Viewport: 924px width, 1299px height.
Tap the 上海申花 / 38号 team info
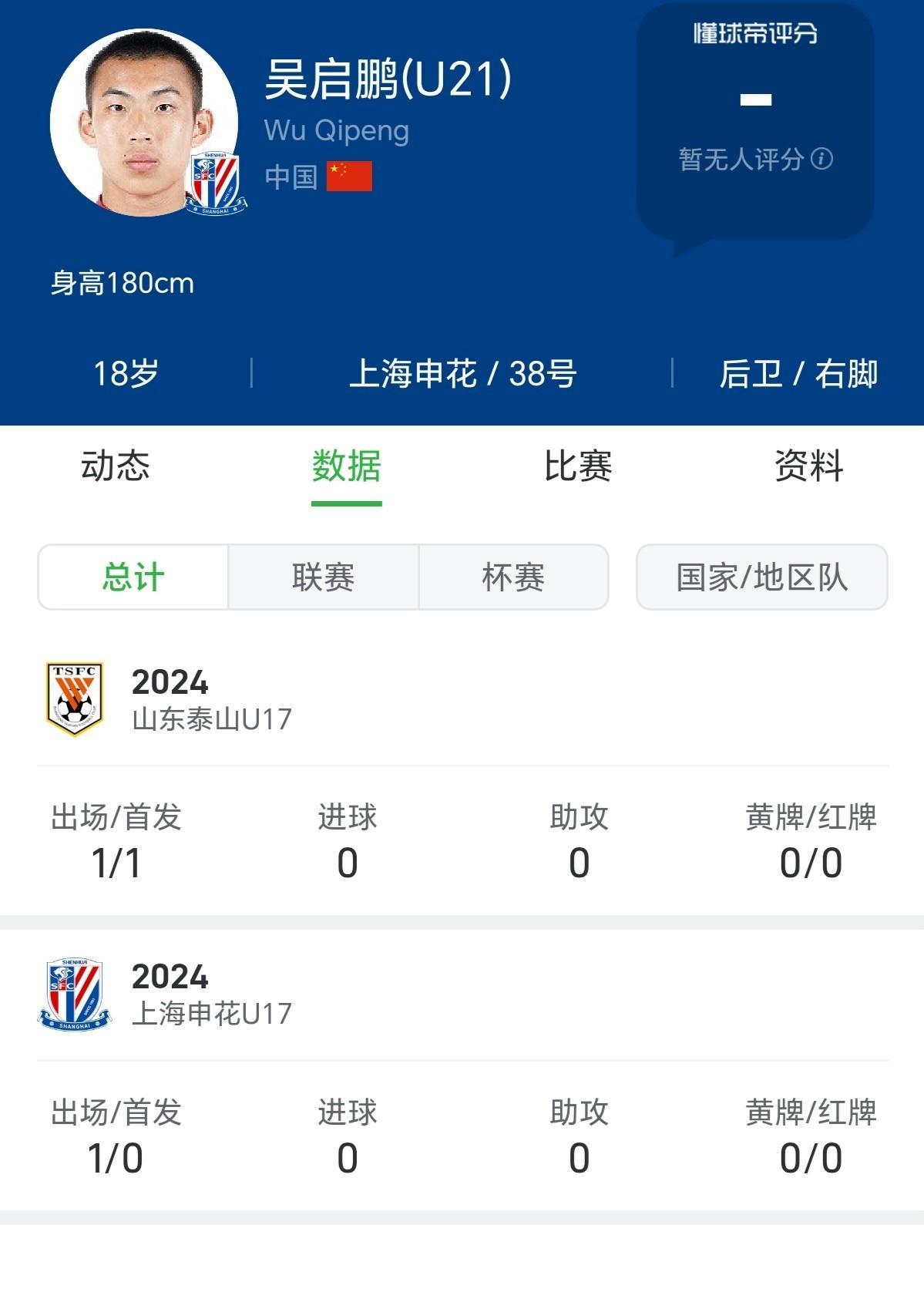pos(462,374)
